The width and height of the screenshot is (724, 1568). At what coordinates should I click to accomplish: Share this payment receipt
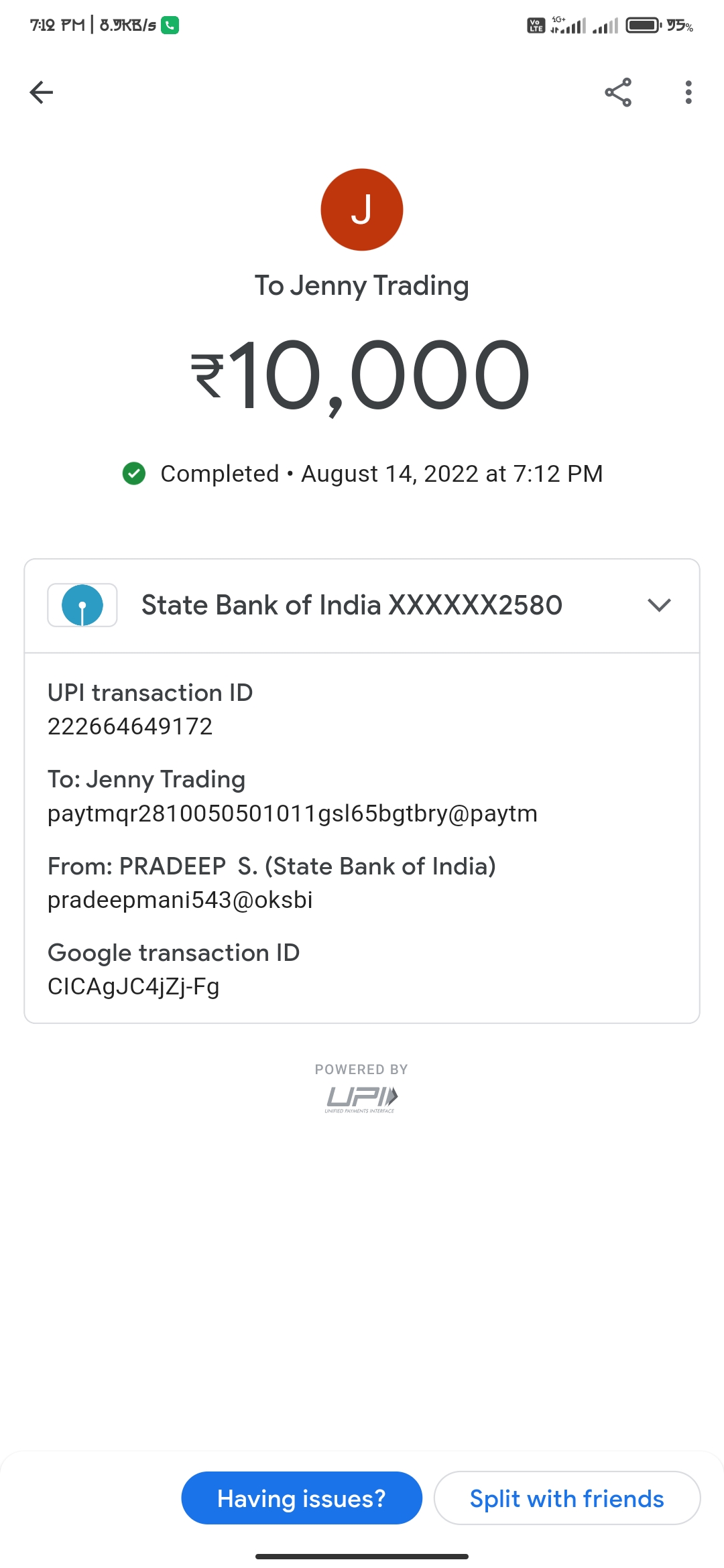[617, 92]
